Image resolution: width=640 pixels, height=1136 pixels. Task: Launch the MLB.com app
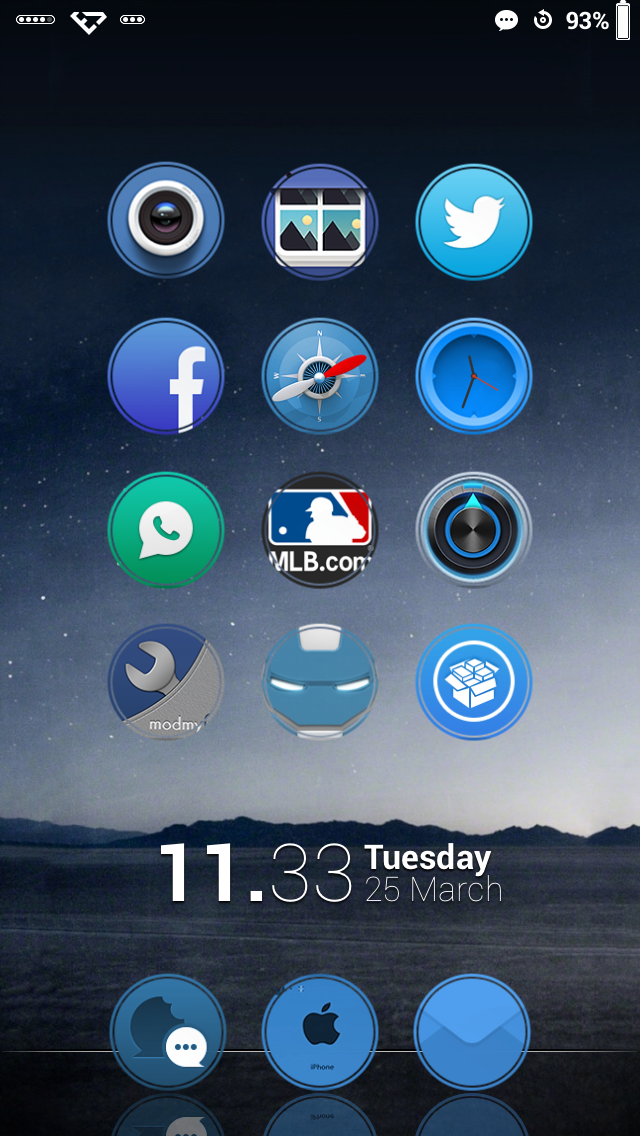coord(320,530)
